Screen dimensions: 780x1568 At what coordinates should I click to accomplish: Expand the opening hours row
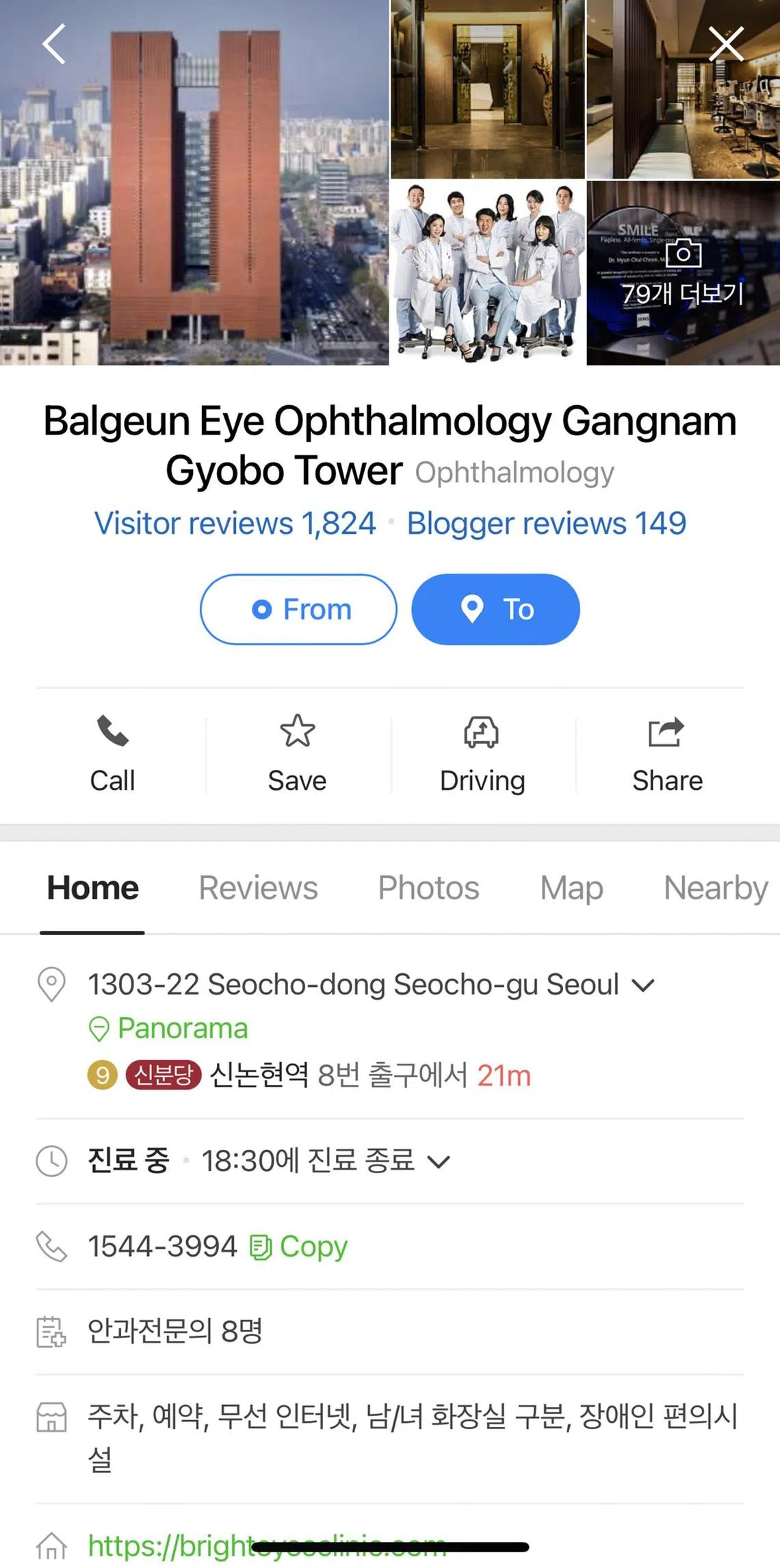click(438, 1161)
